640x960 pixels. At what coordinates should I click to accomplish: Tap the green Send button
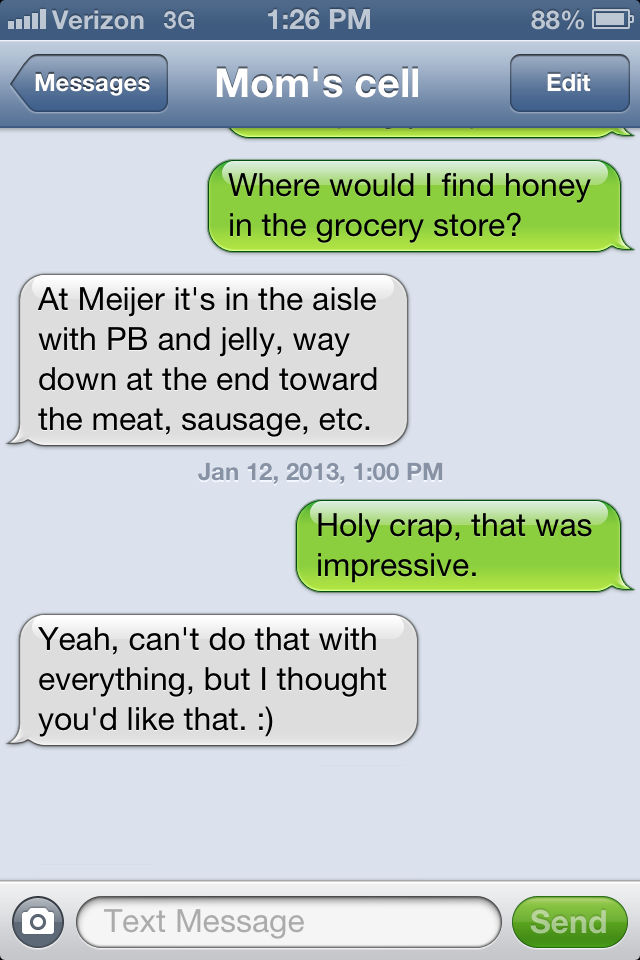click(568, 921)
